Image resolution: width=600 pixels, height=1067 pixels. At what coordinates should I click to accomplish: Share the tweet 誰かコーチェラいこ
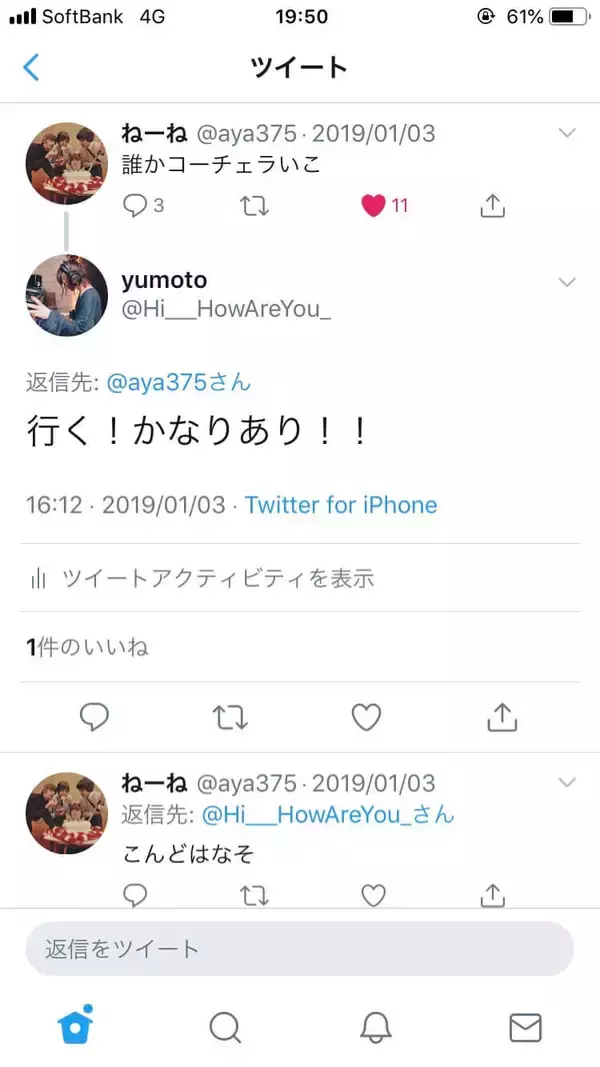(x=492, y=206)
